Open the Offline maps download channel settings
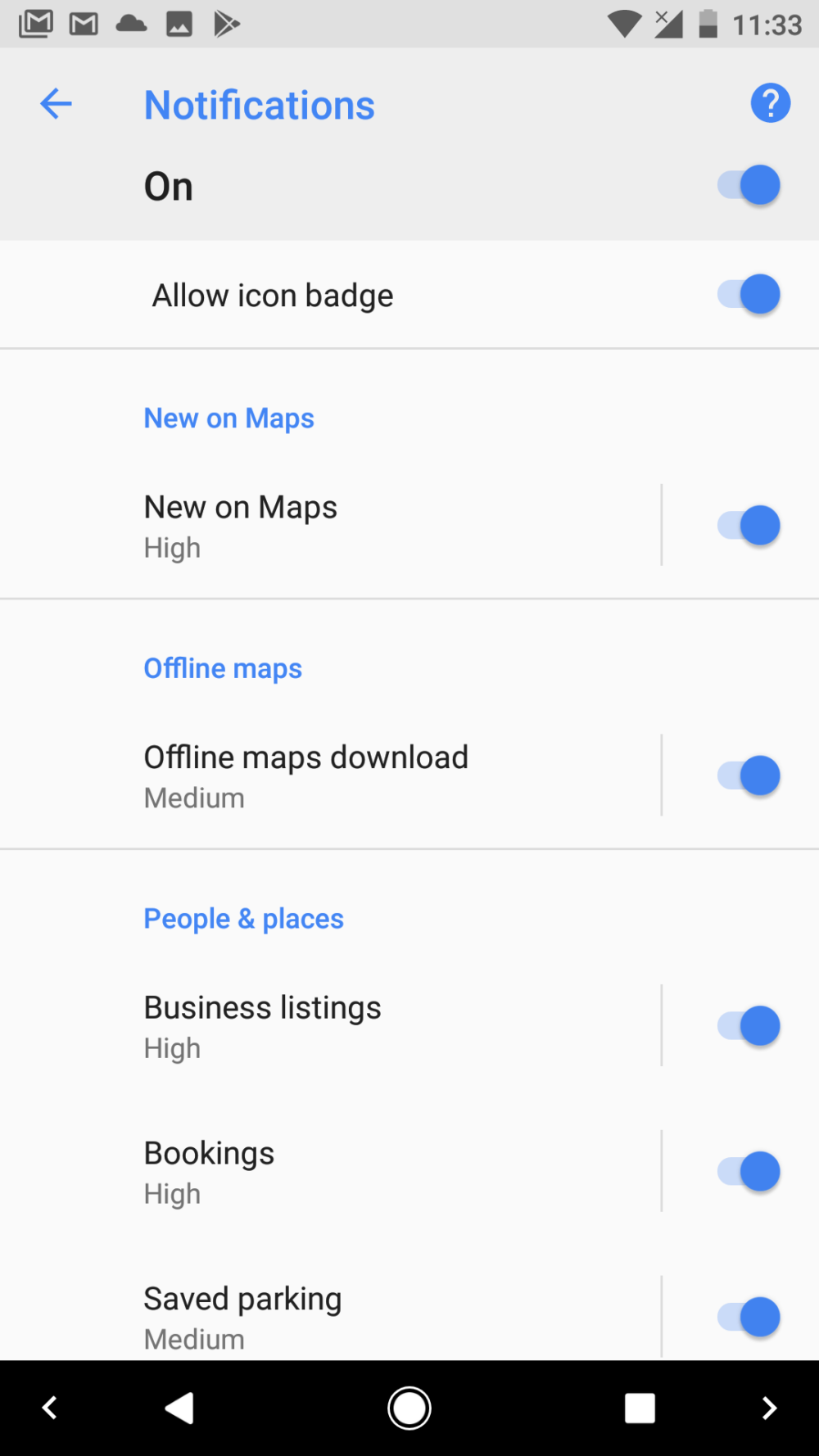 328,775
